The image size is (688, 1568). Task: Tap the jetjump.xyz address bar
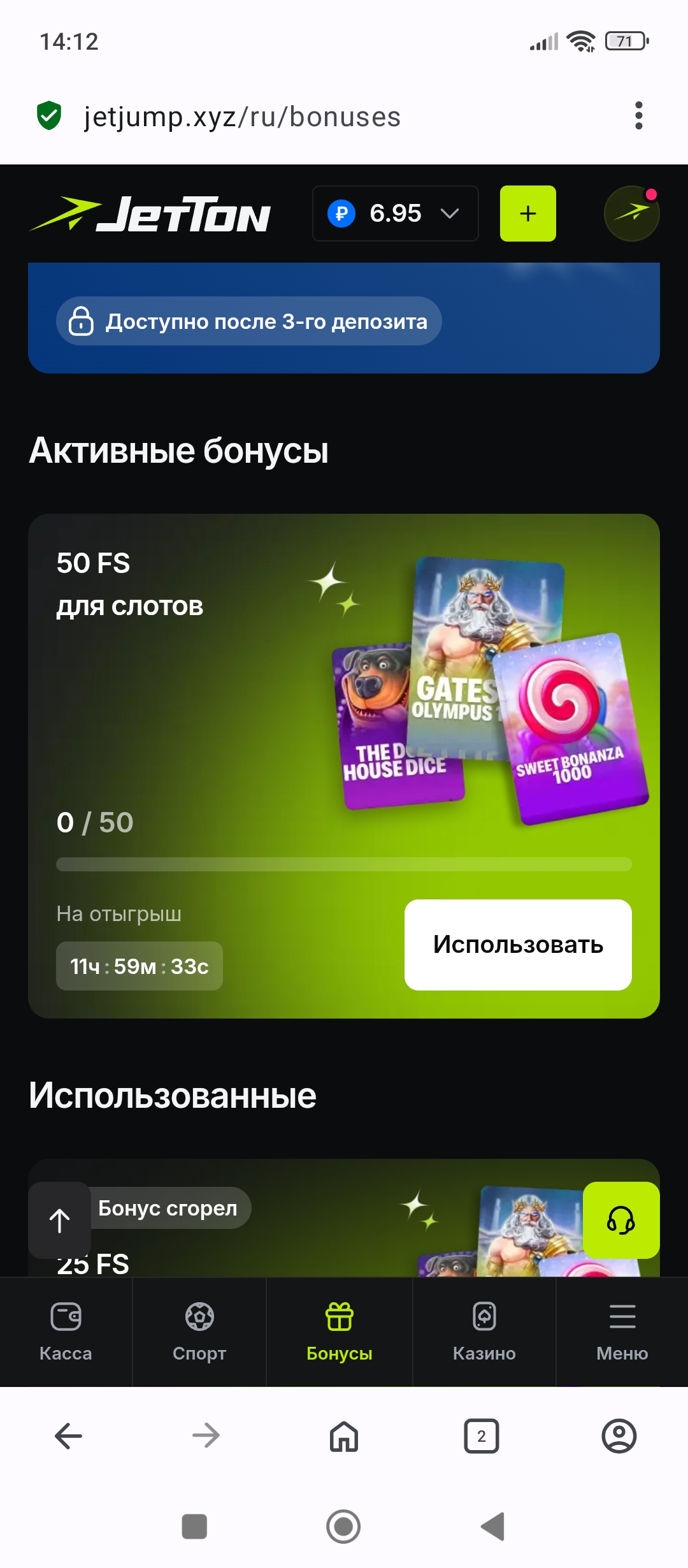point(242,117)
